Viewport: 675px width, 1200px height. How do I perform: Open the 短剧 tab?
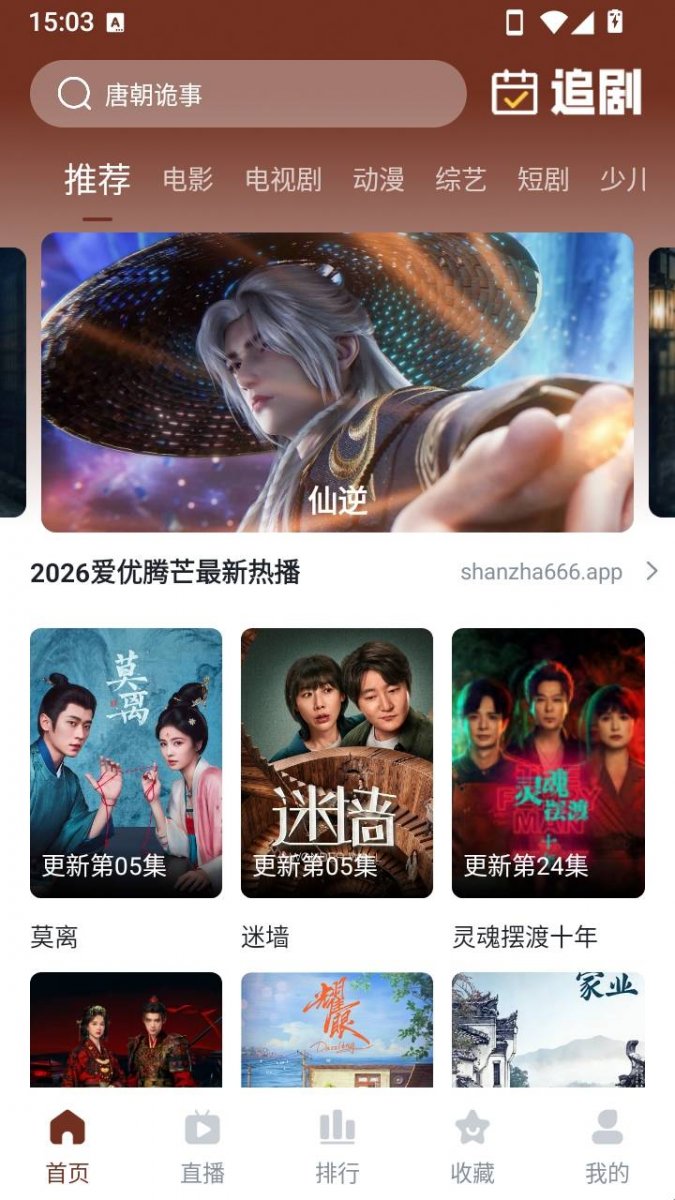tap(542, 180)
